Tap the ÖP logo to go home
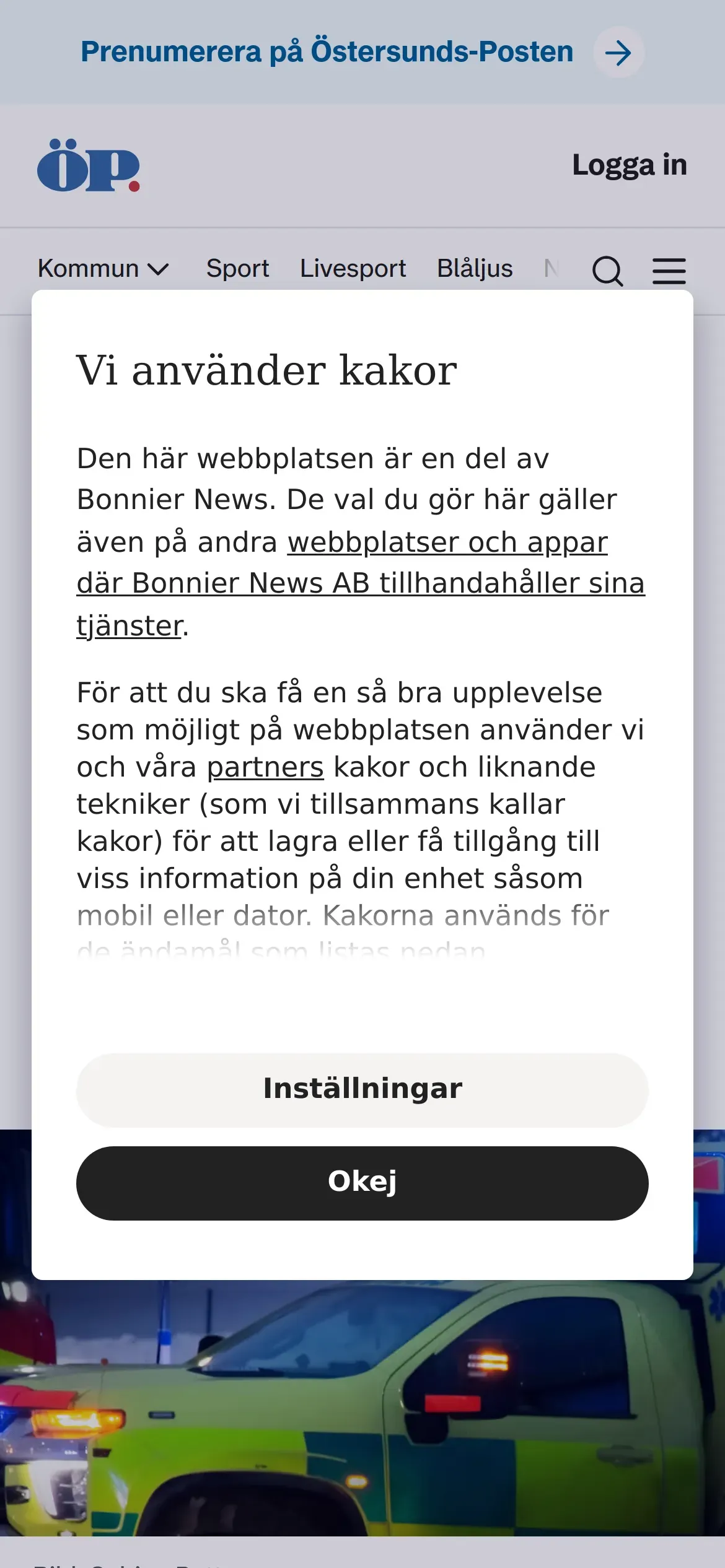Image resolution: width=725 pixels, height=1568 pixels. point(89,165)
